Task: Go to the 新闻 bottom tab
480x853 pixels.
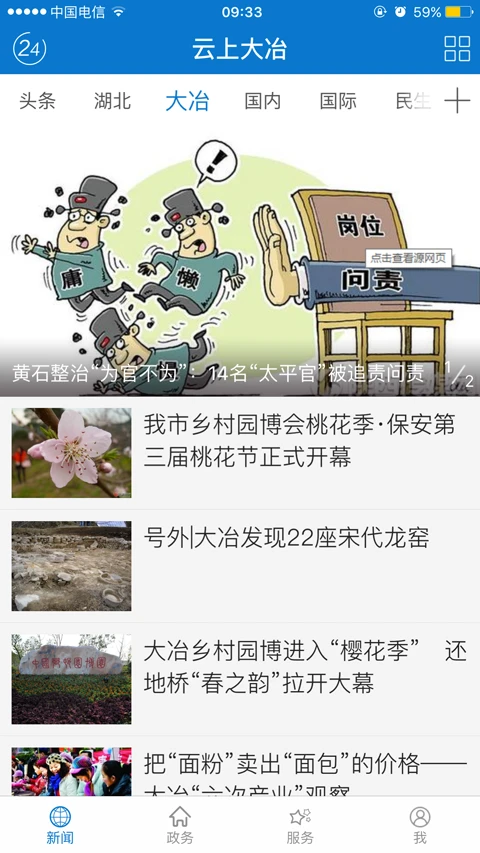Action: 60,825
